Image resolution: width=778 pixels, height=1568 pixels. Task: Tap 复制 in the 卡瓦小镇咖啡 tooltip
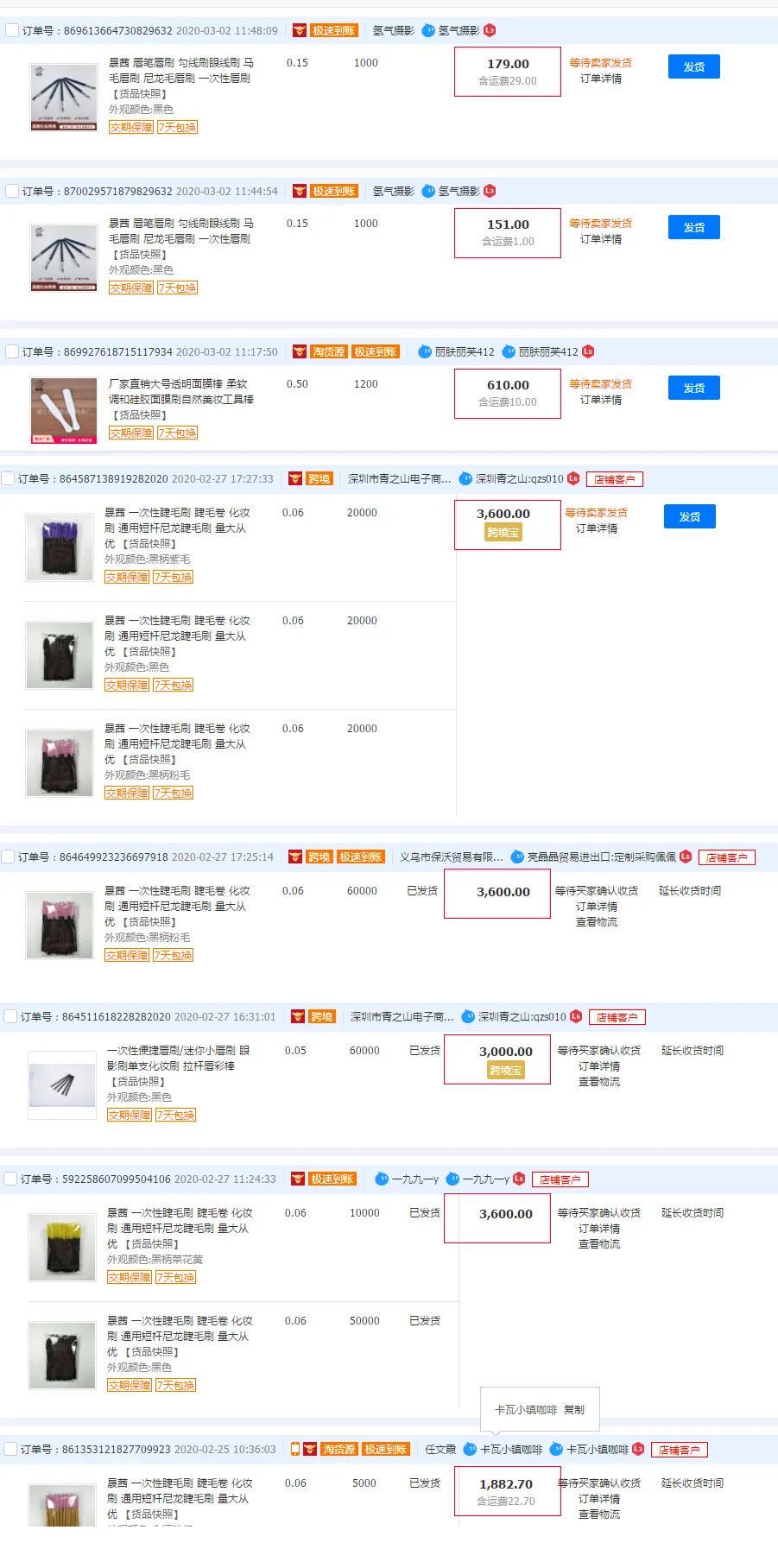pyautogui.click(x=573, y=1409)
